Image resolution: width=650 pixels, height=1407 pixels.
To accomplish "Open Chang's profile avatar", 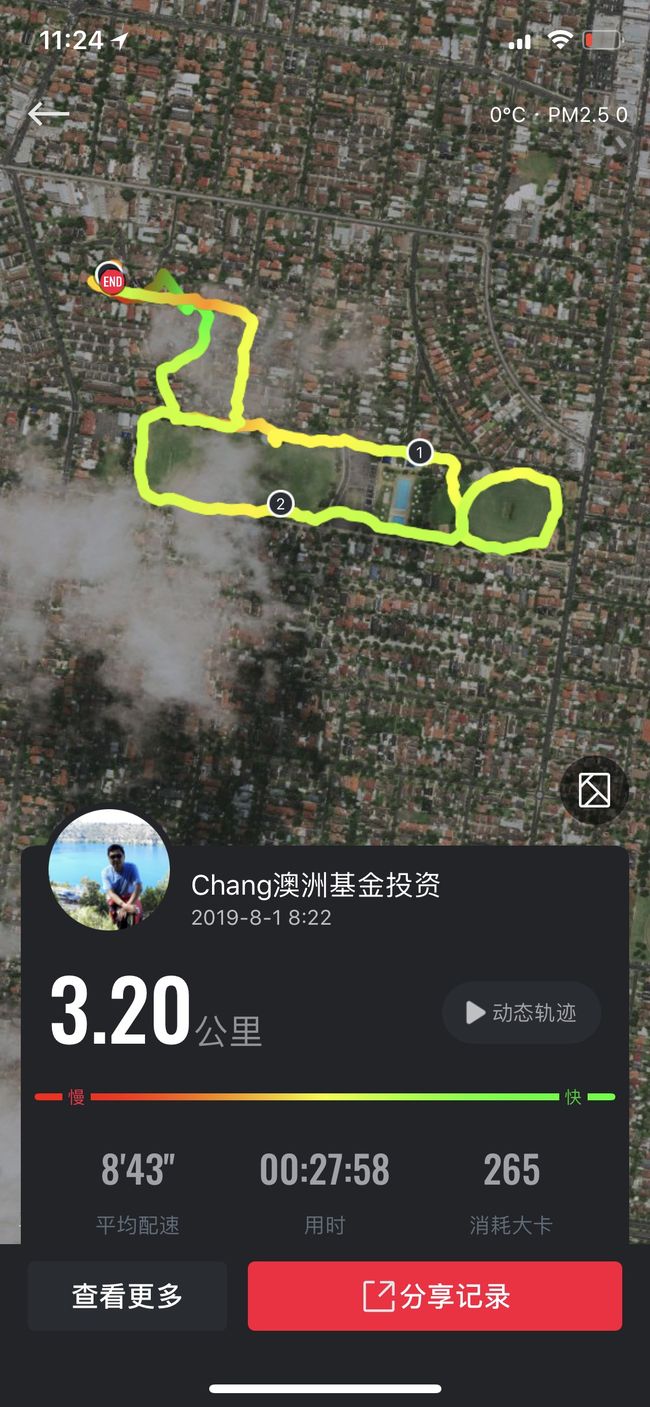I will tap(109, 871).
